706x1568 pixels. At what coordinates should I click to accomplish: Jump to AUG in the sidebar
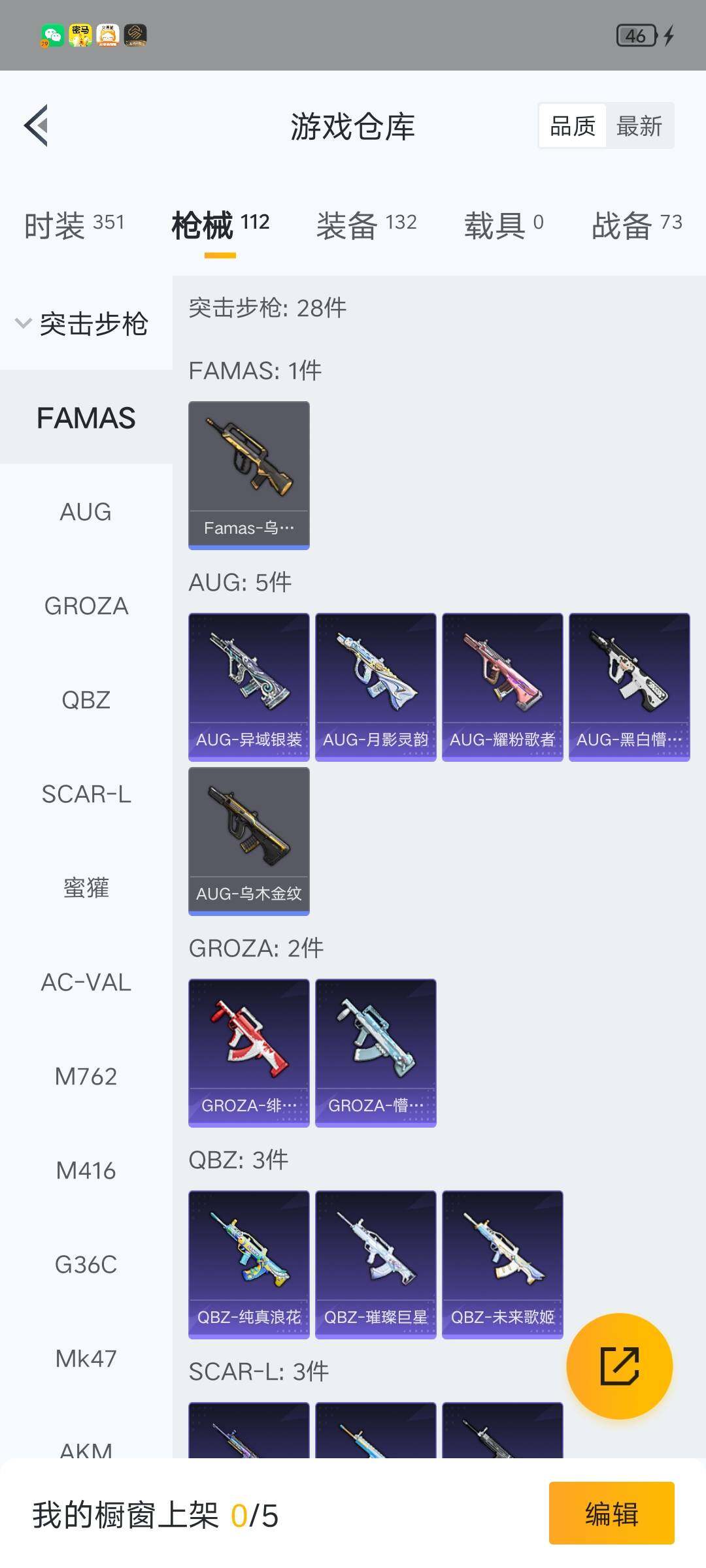pyautogui.click(x=86, y=512)
